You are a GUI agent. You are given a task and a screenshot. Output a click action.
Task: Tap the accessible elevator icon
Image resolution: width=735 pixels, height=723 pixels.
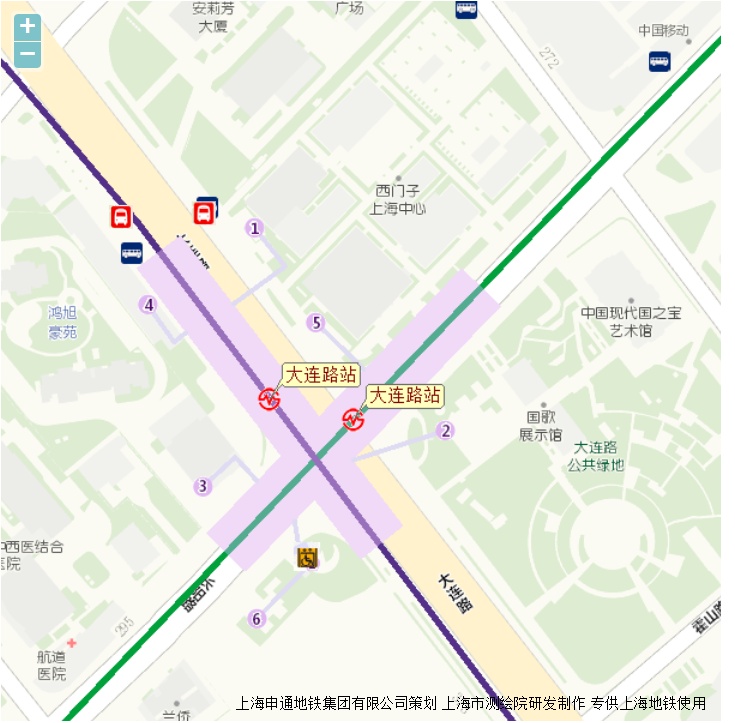(307, 557)
